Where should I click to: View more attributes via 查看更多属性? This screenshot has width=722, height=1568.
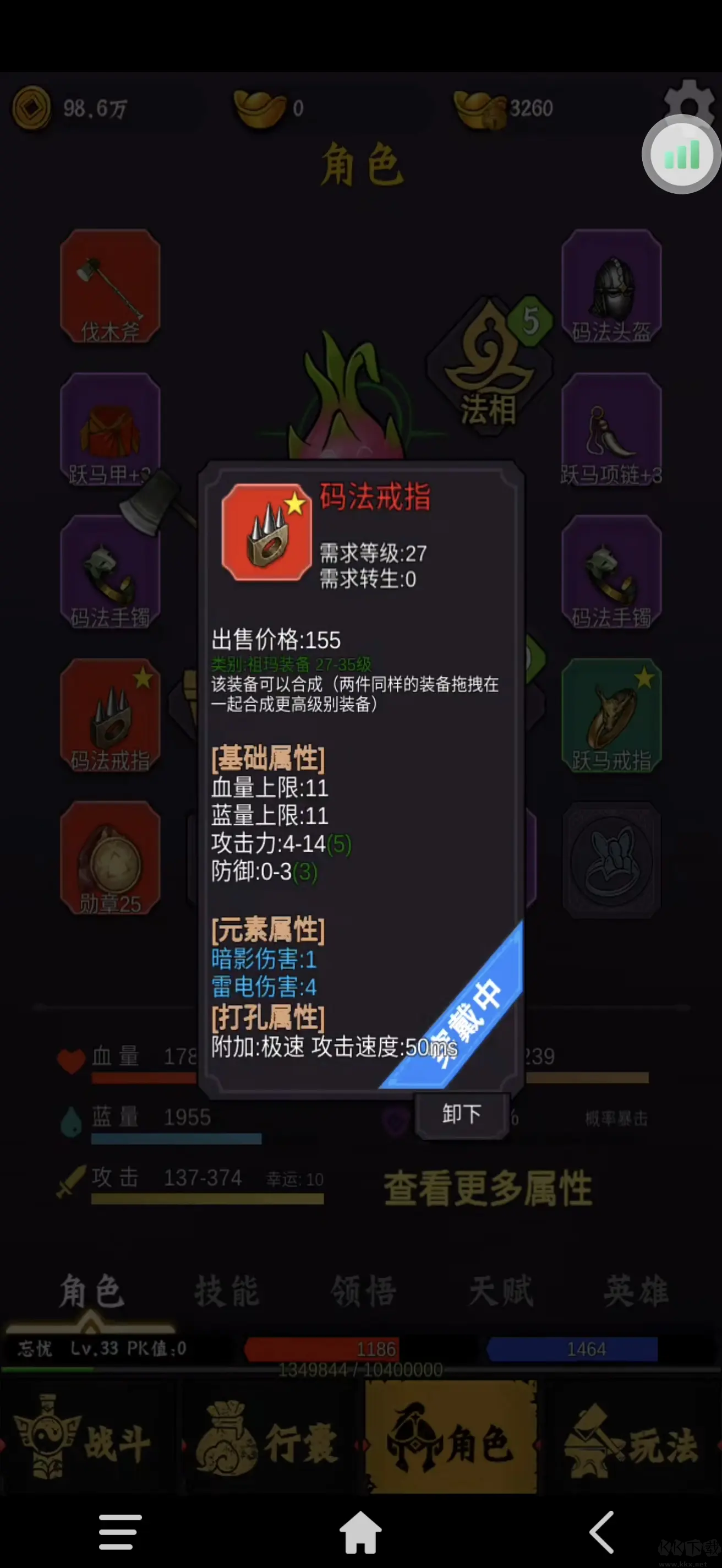coord(487,1188)
